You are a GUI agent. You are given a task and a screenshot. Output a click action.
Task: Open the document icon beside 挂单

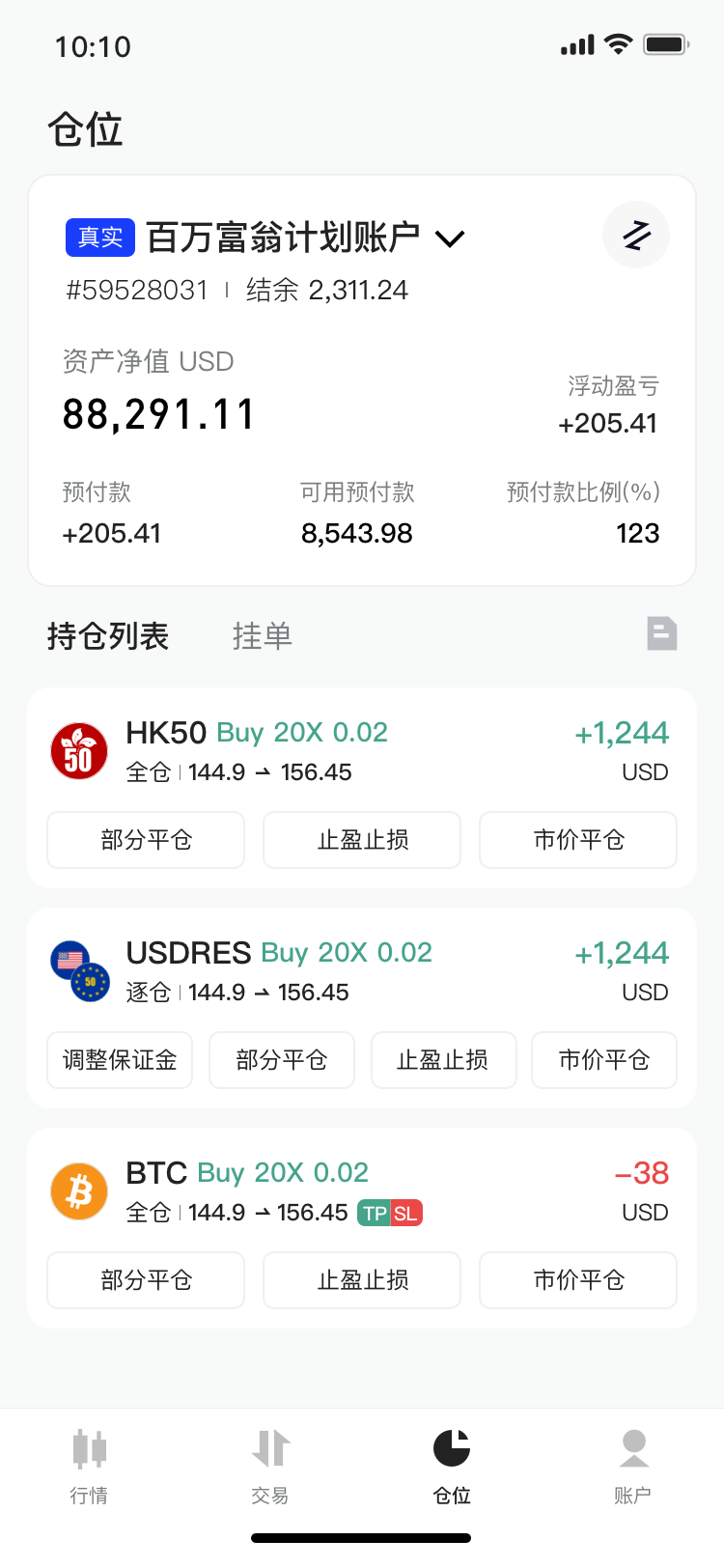pos(662,633)
